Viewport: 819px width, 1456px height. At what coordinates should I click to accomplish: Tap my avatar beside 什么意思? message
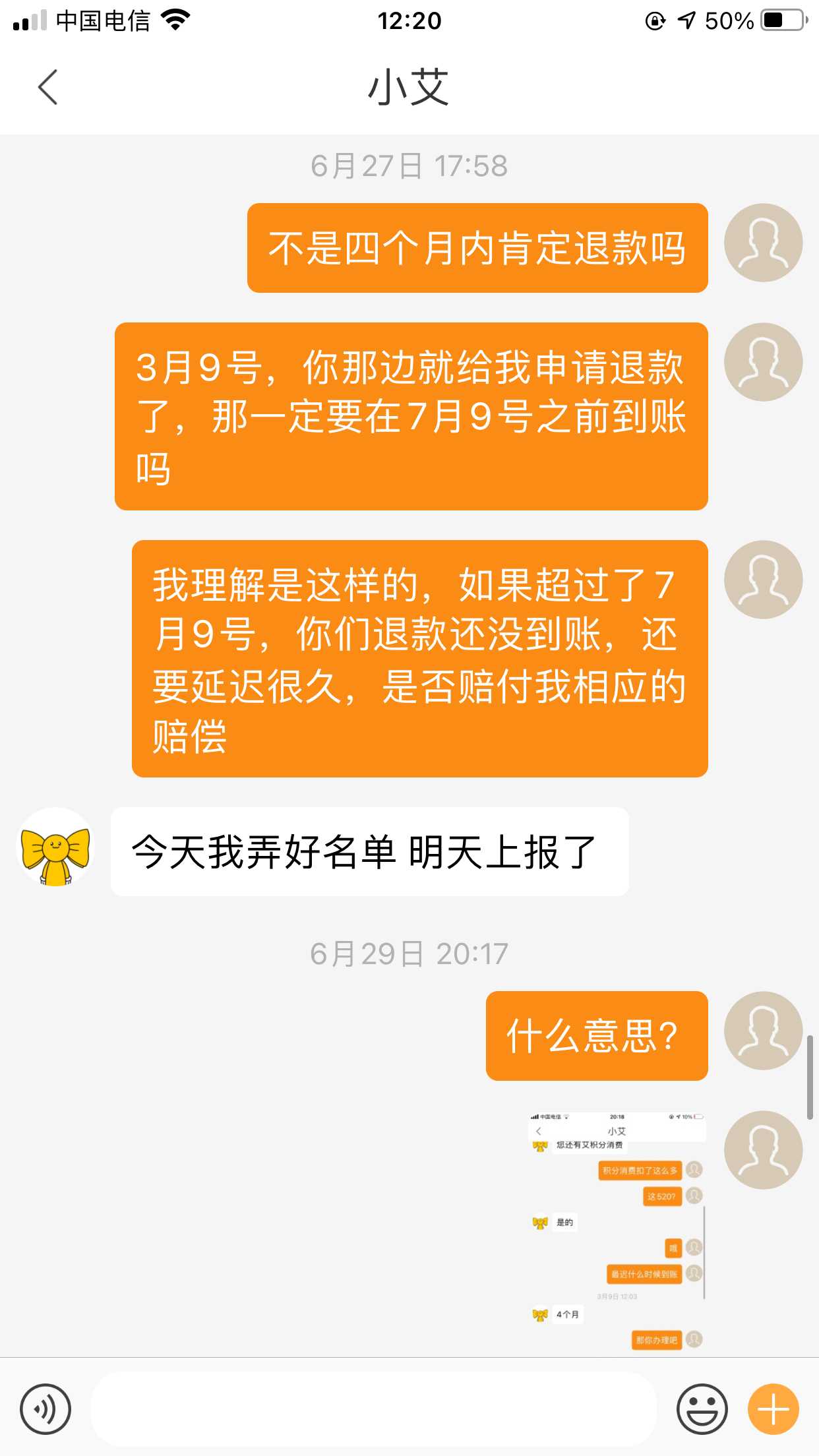763,1030
